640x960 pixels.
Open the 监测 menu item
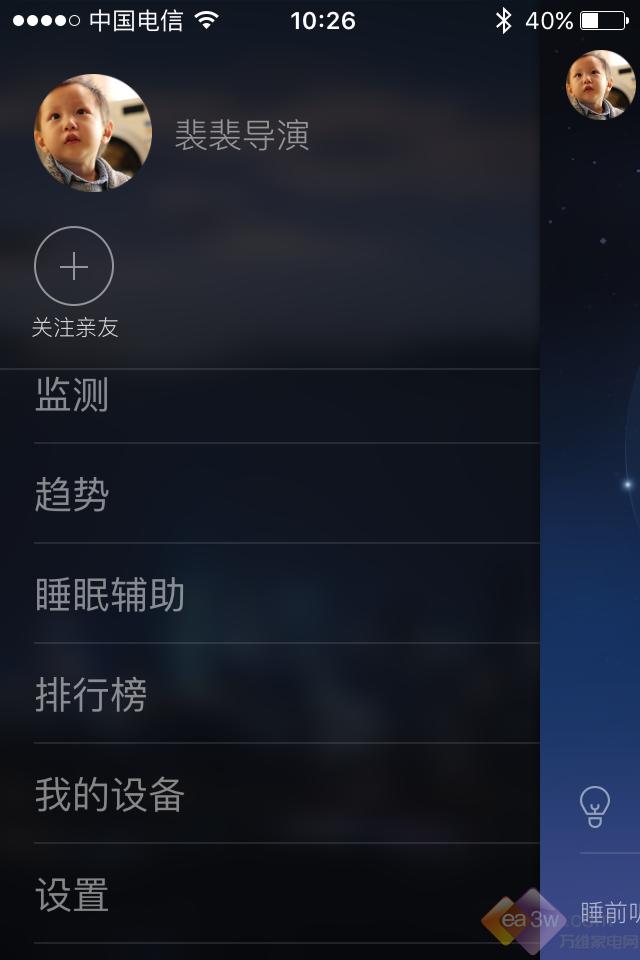[x=72, y=397]
